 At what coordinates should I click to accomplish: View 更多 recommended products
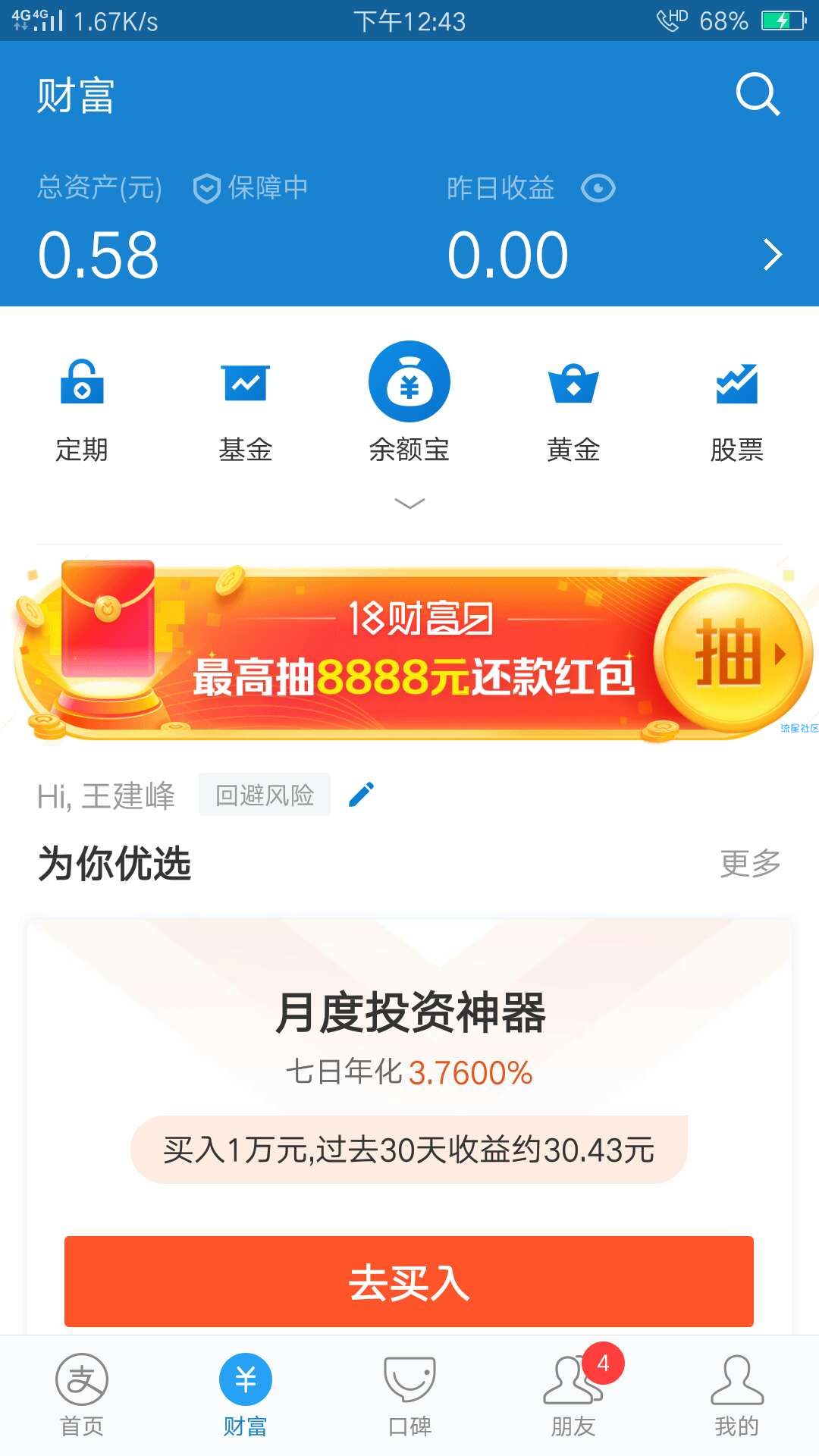point(749,863)
